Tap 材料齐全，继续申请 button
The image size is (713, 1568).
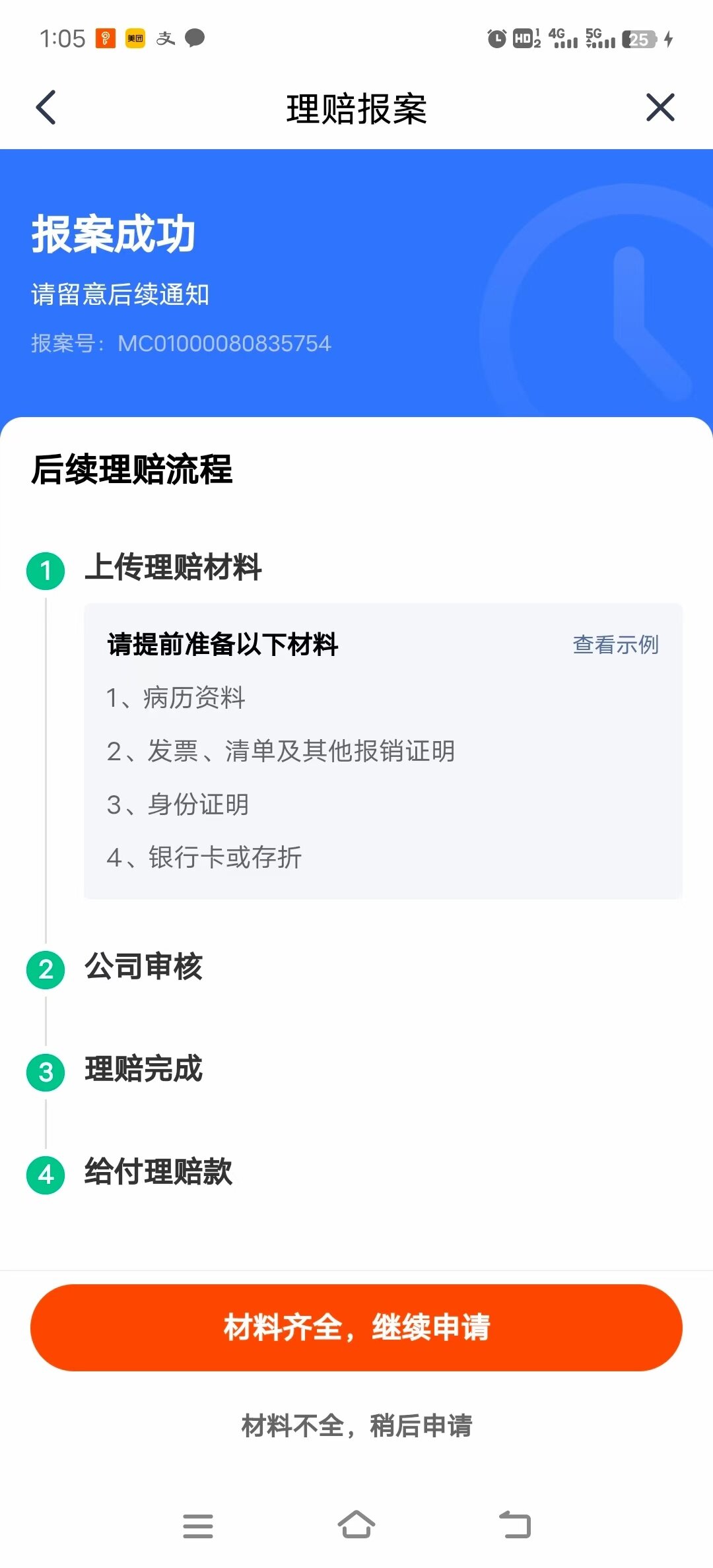pos(356,1327)
